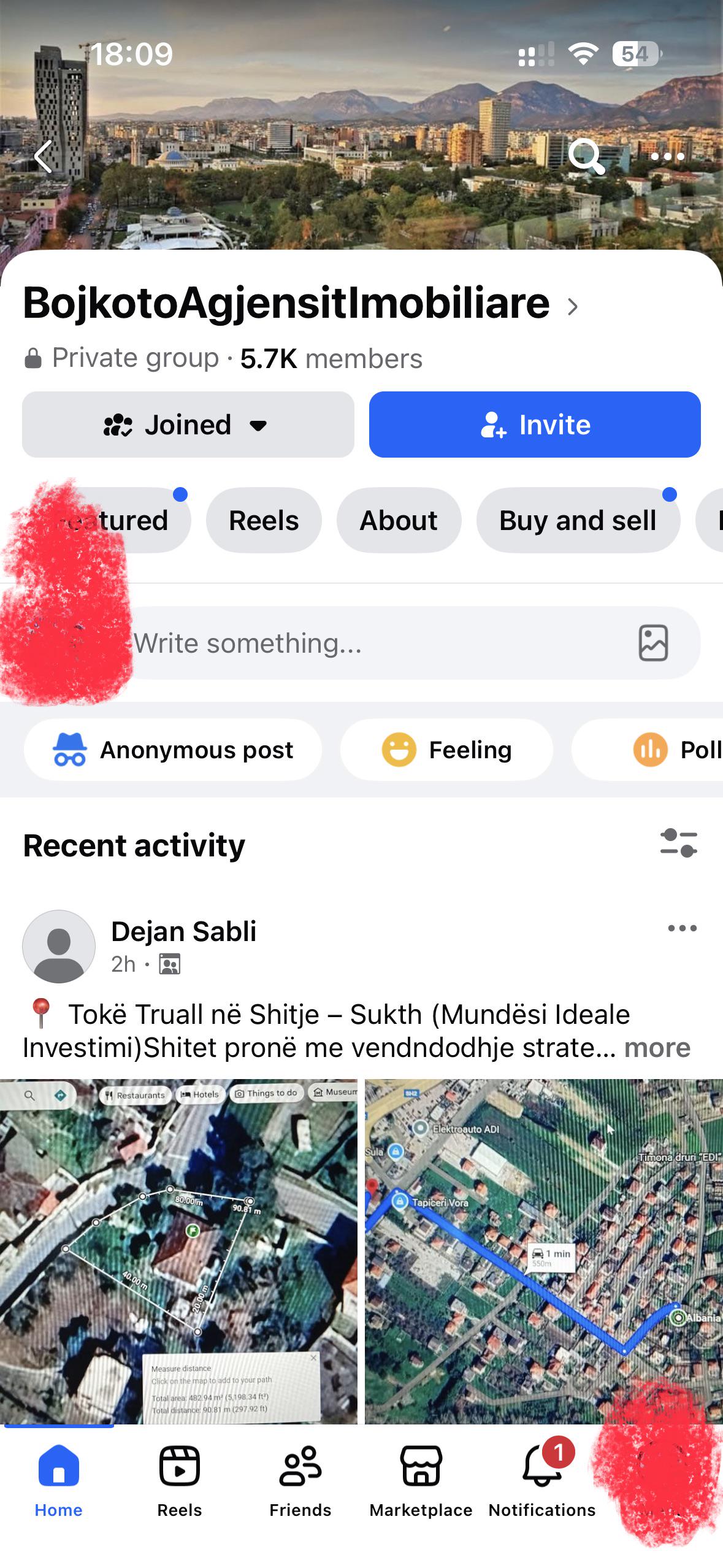Screen dimensions: 723x1568
Task: Open Dejan Sabli's profile
Action: [183, 931]
